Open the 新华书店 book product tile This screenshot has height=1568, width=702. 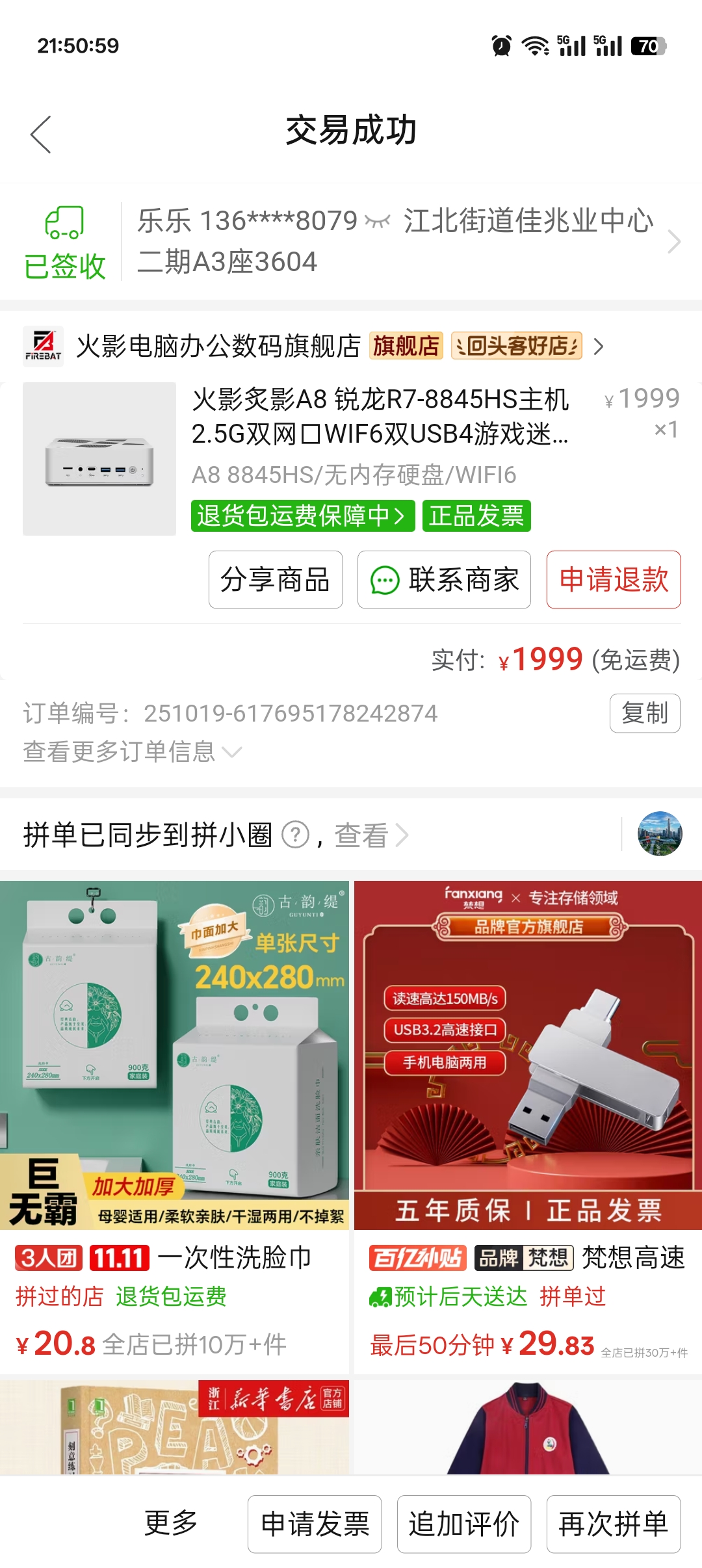pos(174,1426)
